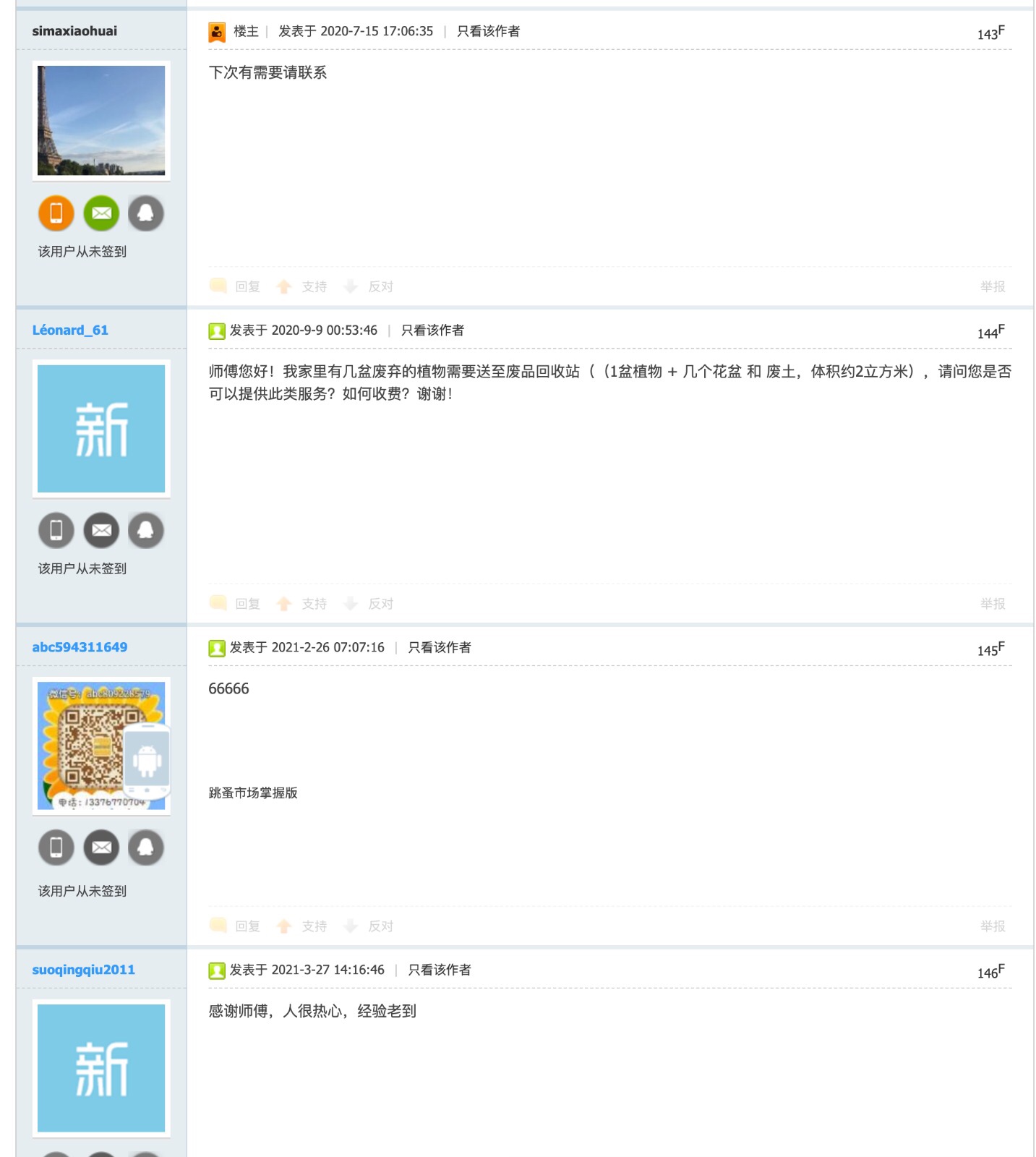This screenshot has width=1036, height=1157.
Task: Open simaxiaohuai's profile name link
Action: [x=74, y=31]
